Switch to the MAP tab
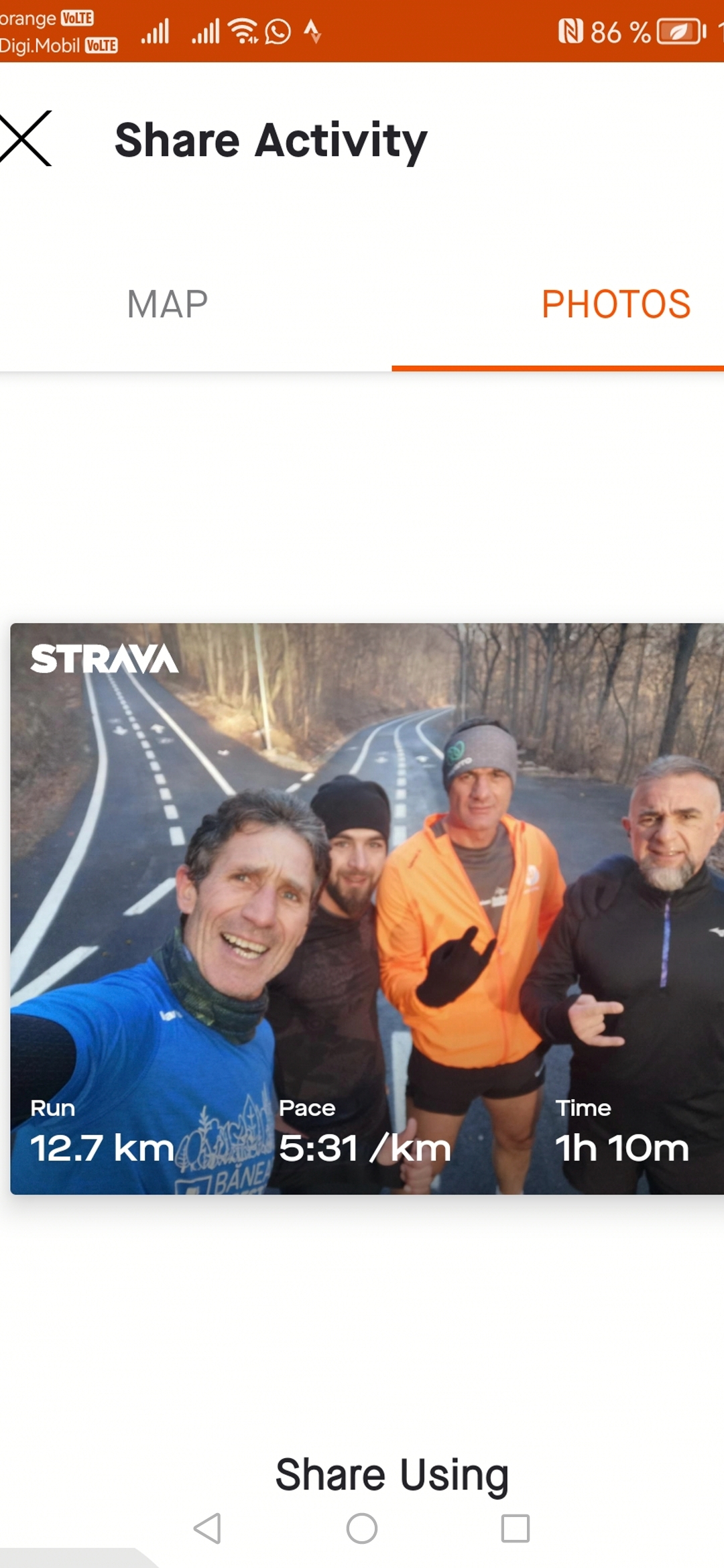Viewport: 724px width, 1568px height. coord(168,305)
